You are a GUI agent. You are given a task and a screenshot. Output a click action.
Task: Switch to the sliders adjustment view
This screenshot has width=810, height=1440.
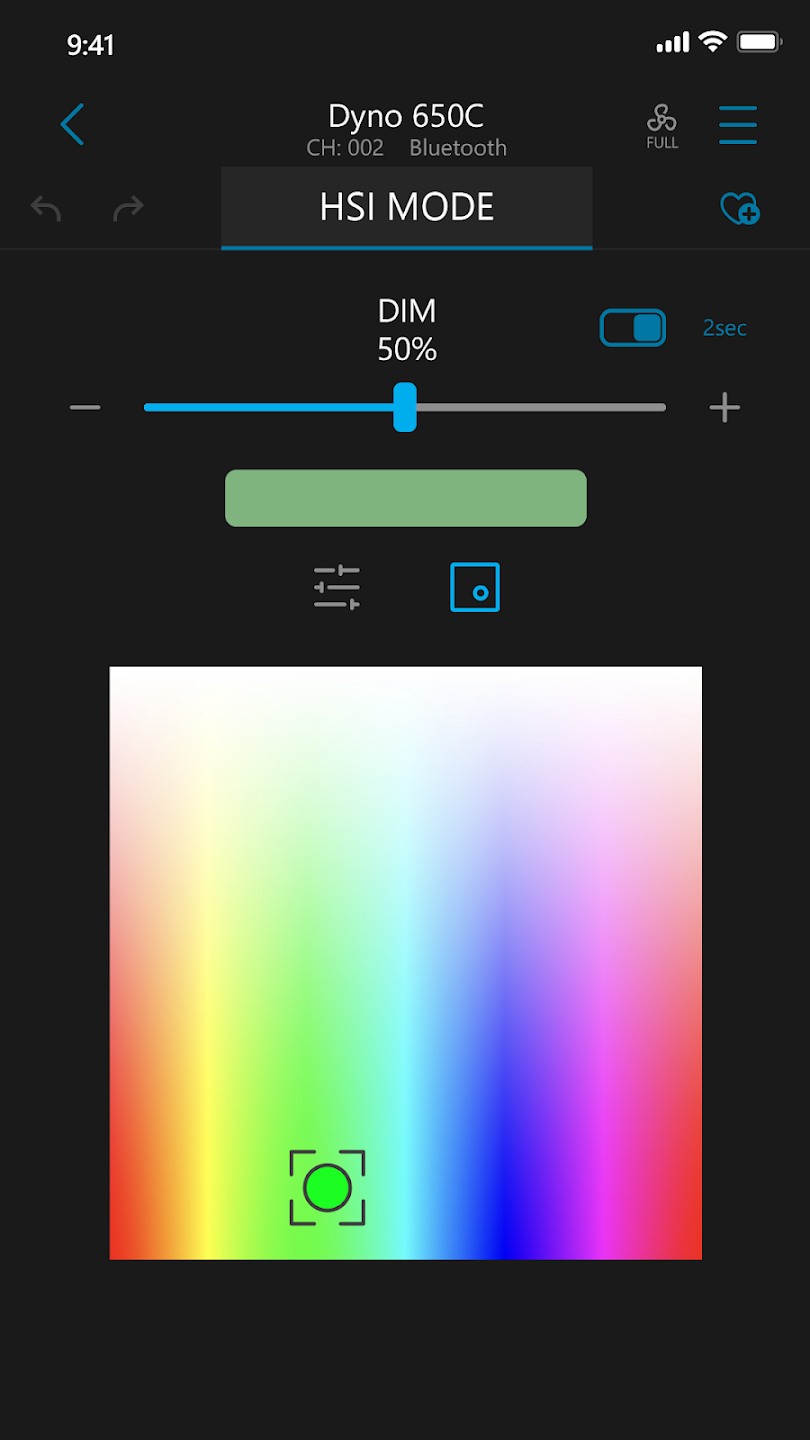[x=337, y=587]
